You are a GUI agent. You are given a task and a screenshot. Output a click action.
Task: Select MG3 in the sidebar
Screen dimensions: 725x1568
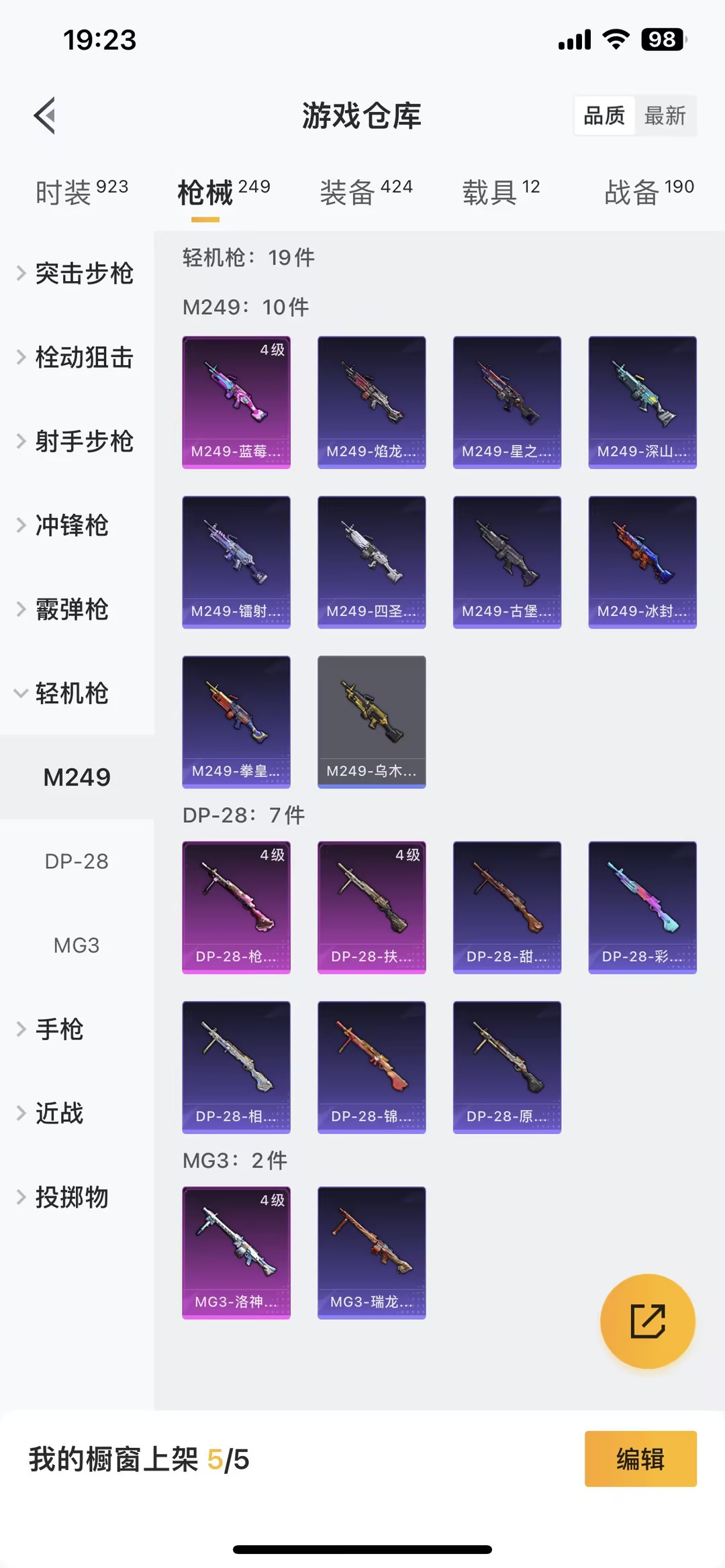pos(77,945)
